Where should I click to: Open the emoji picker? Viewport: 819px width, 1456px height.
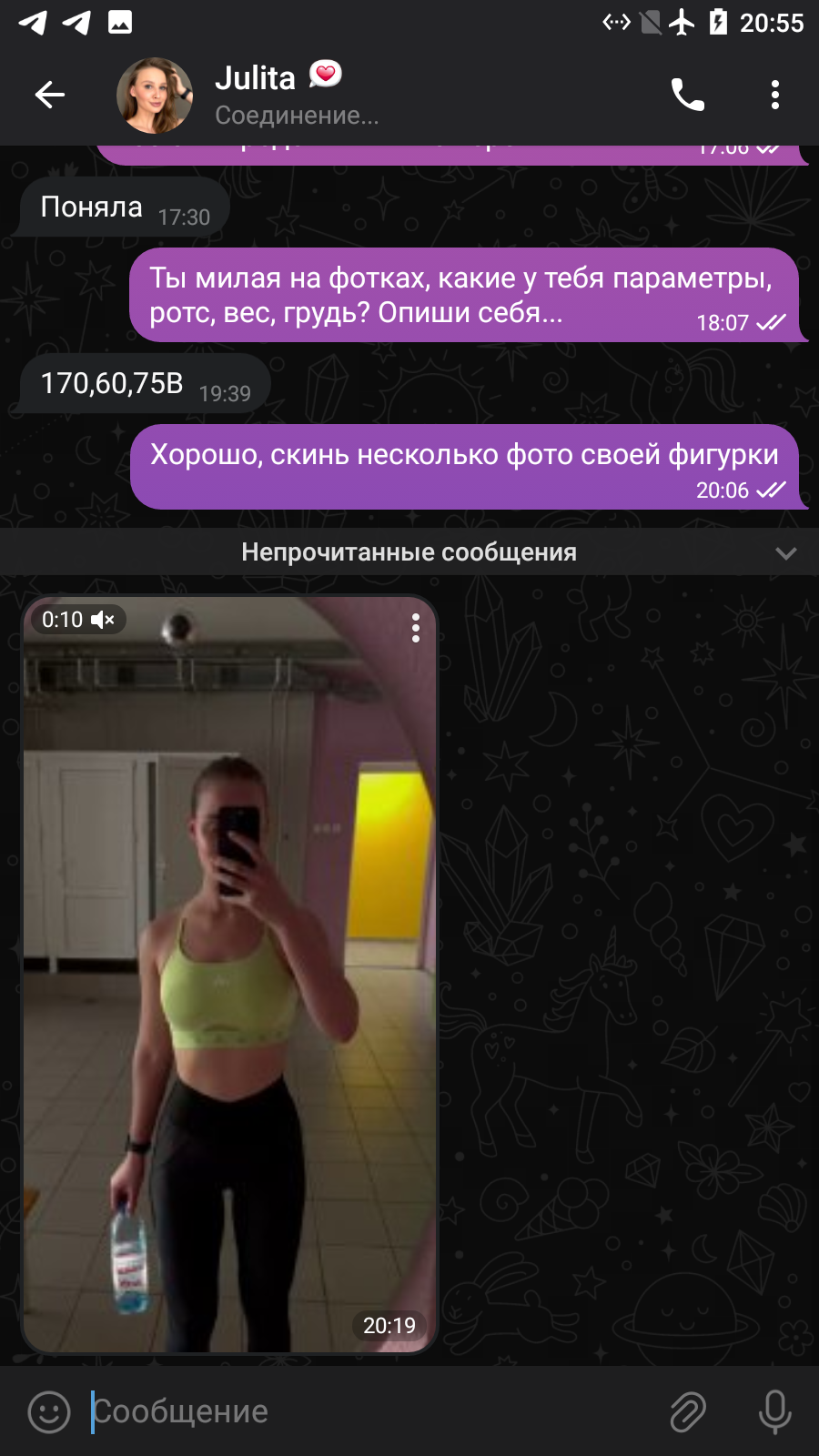49,1411
